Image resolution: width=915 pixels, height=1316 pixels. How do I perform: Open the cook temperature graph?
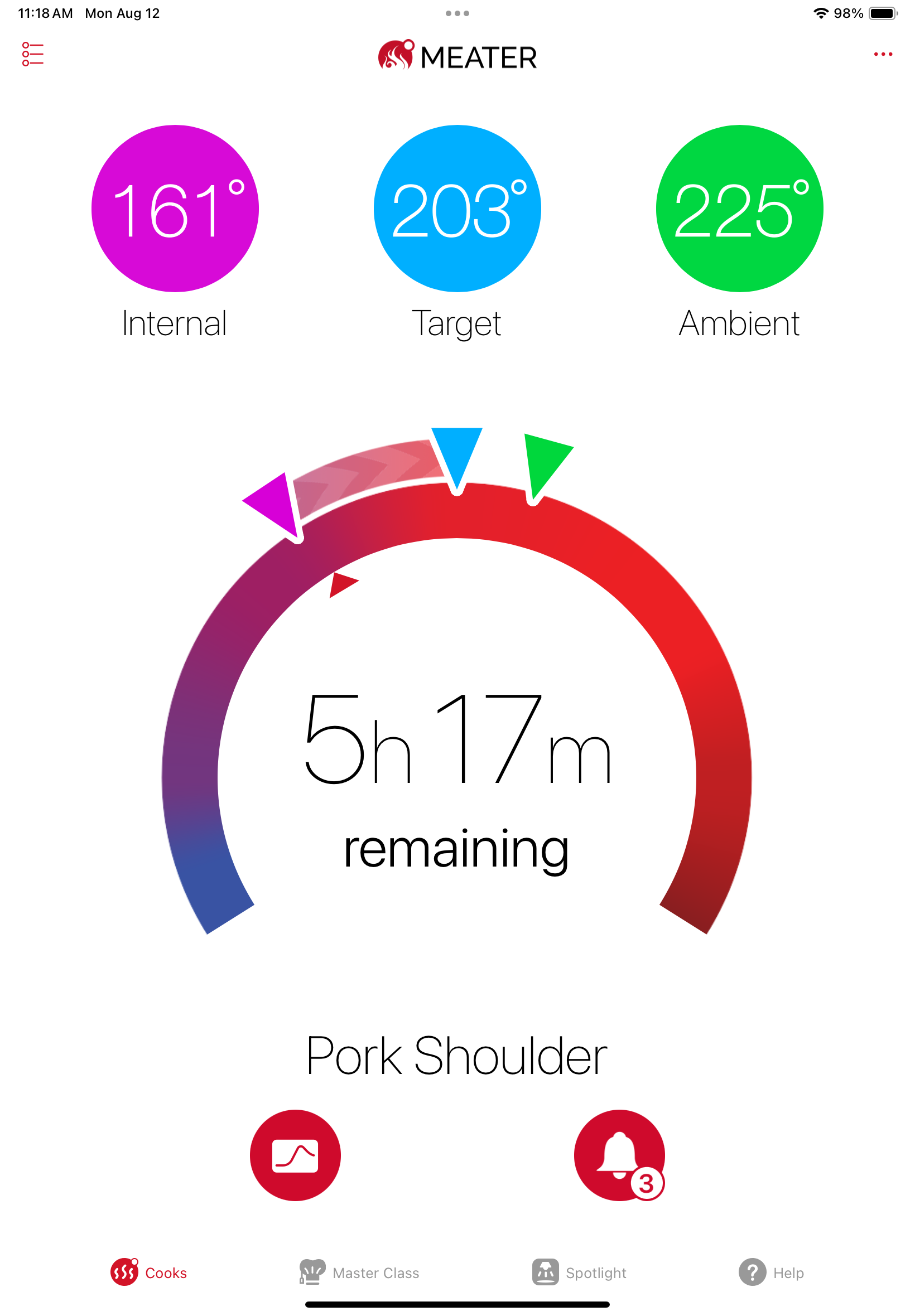tap(295, 1154)
